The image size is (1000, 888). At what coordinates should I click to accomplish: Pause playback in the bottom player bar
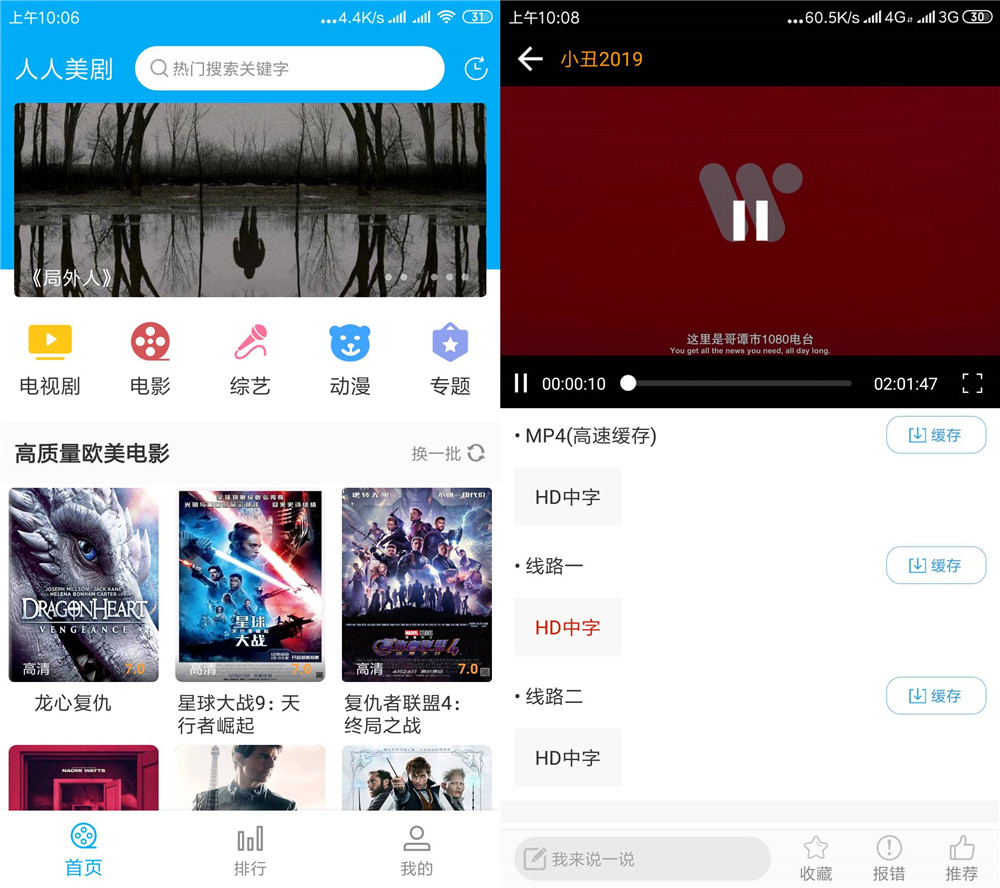pos(521,383)
